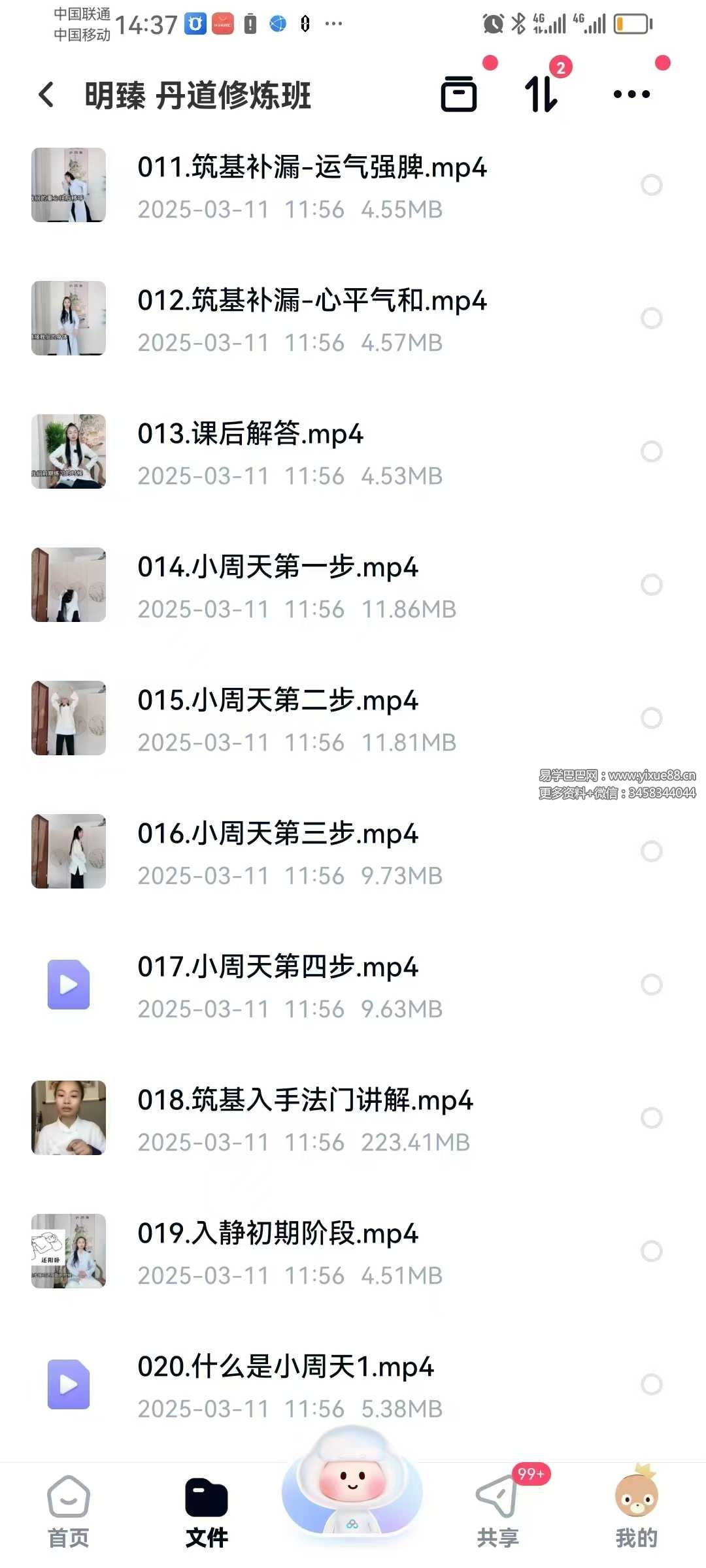706x1568 pixels.
Task: Play 013.课后解答.mp4
Action: pos(250,452)
